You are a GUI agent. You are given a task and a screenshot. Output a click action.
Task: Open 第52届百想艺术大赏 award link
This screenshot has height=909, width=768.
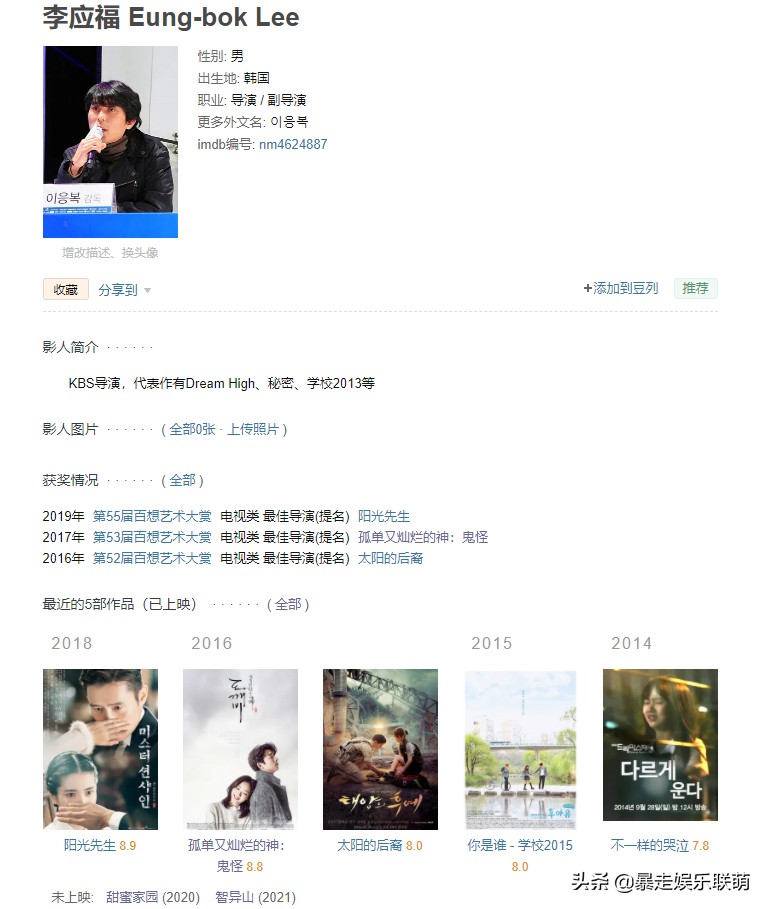pyautogui.click(x=152, y=558)
